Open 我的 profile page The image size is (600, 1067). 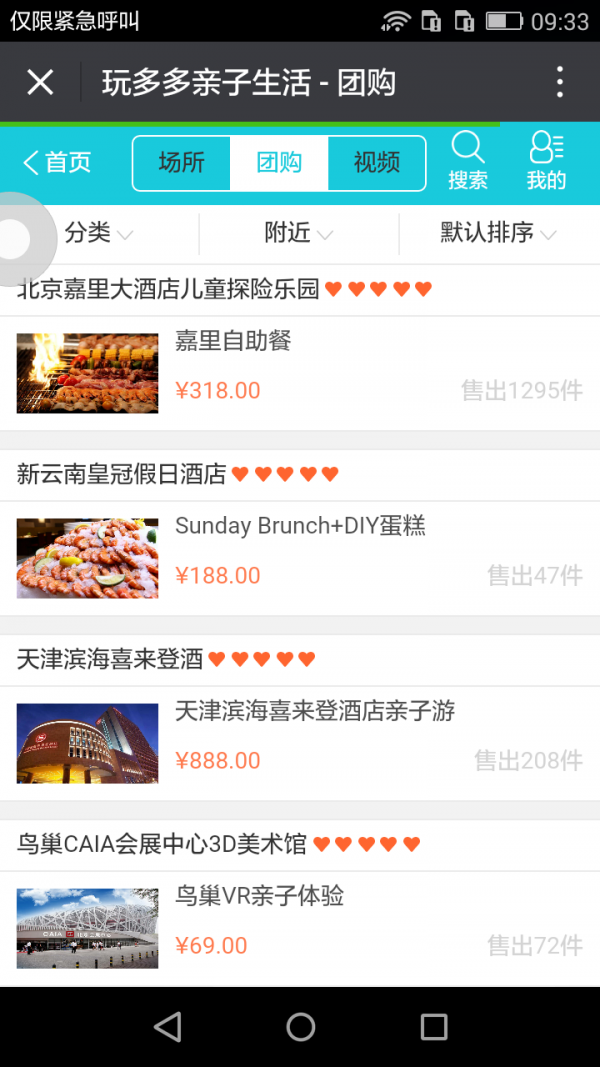point(546,162)
